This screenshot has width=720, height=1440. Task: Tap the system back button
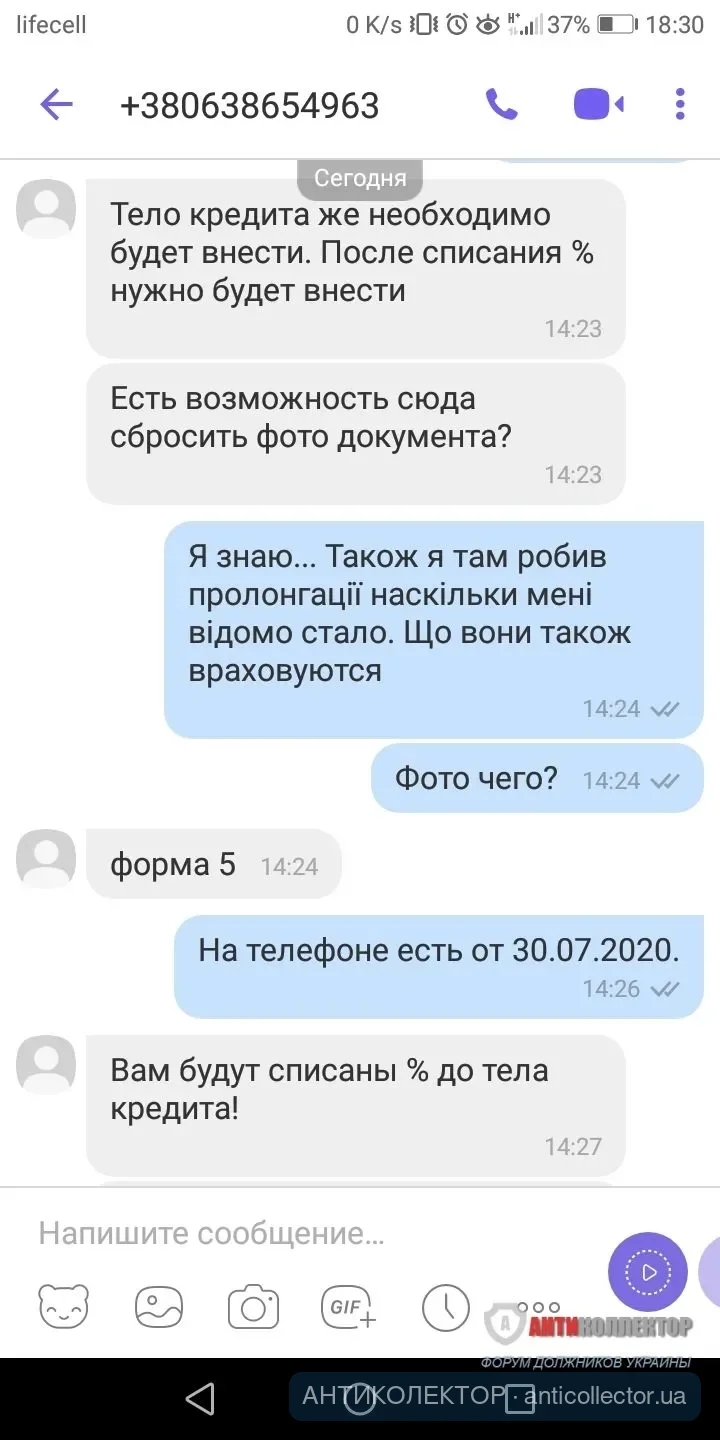200,1398
